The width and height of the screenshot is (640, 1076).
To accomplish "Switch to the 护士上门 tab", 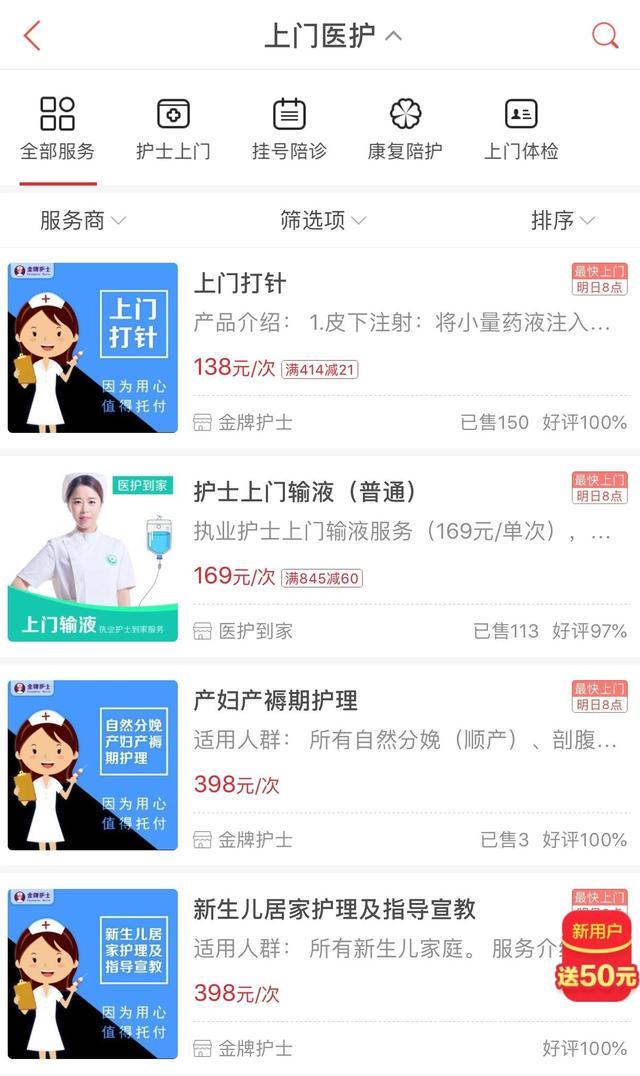I will [x=173, y=129].
